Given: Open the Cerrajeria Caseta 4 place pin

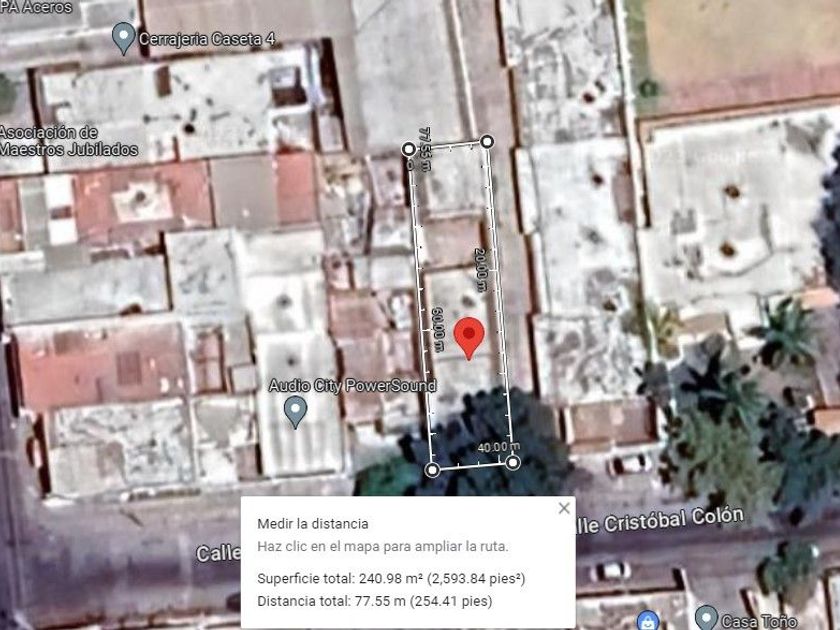Looking at the screenshot, I should [124, 38].
